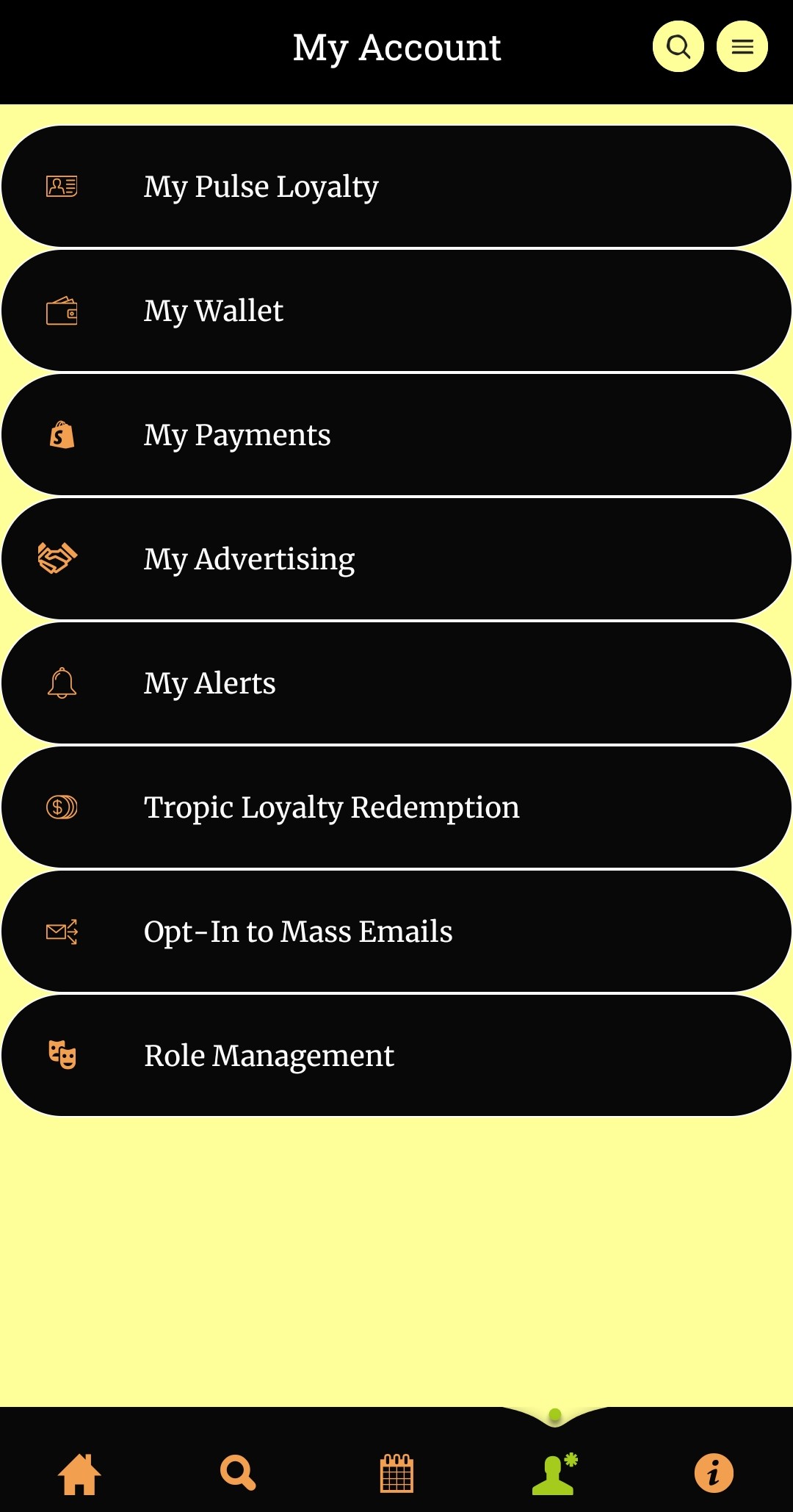Open My Wallet

click(x=396, y=311)
